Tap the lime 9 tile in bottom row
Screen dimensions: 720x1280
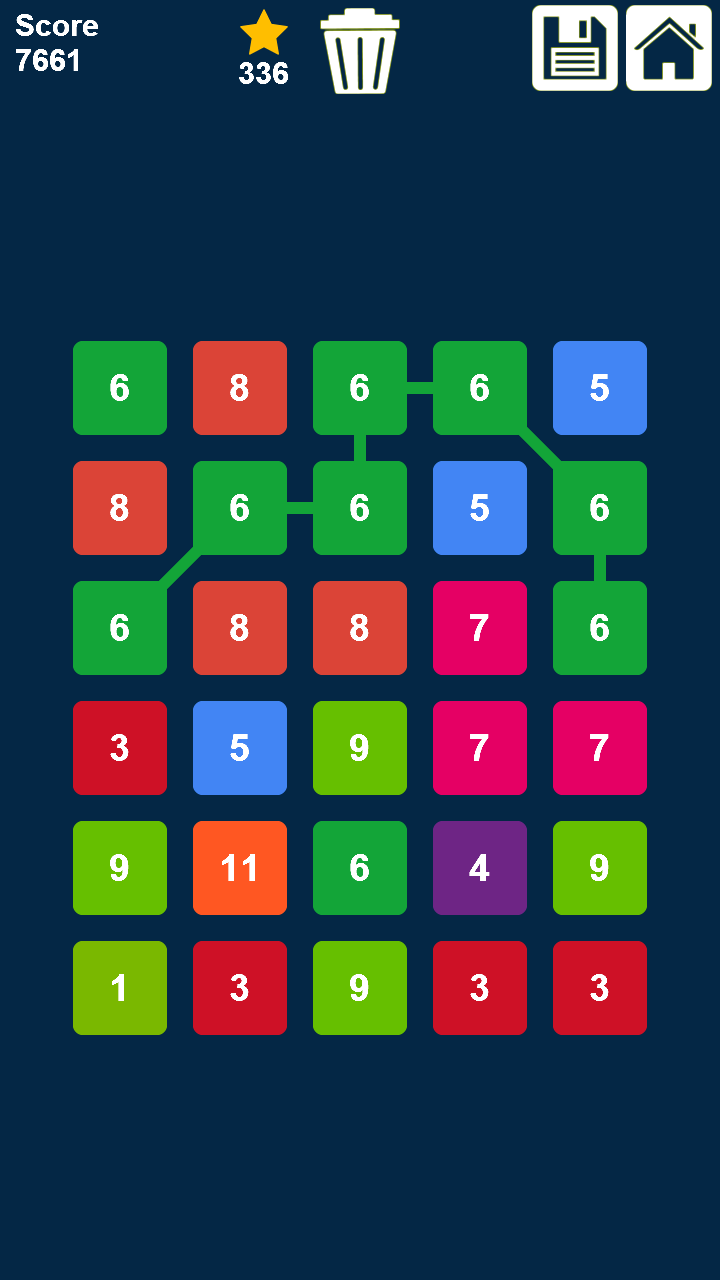[360, 988]
